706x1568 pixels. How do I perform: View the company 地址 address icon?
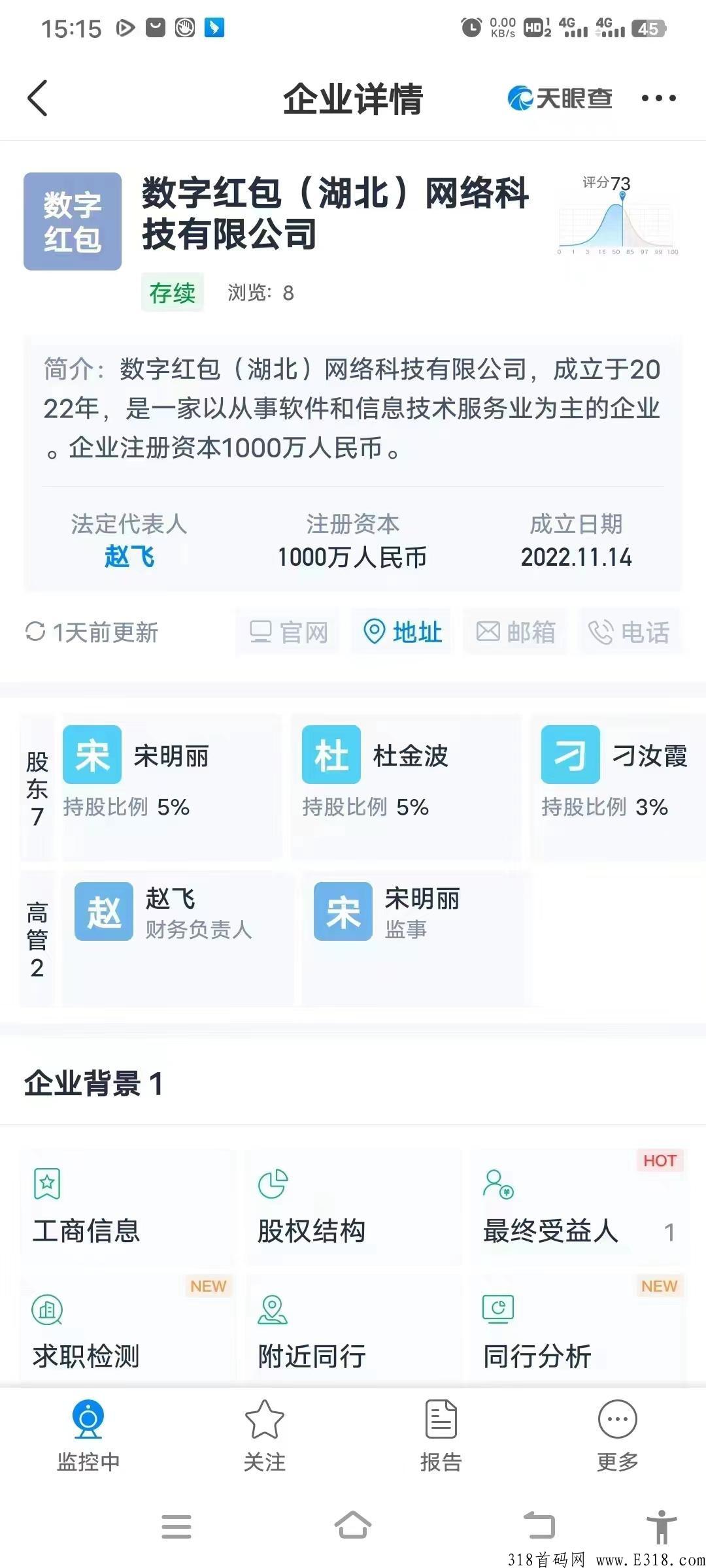(401, 631)
